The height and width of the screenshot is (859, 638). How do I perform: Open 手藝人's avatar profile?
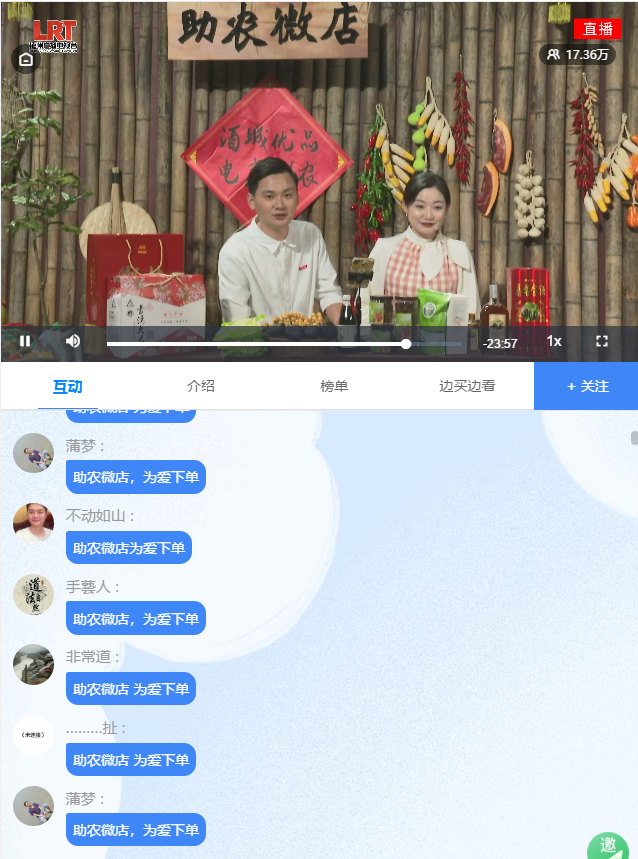coord(33,594)
